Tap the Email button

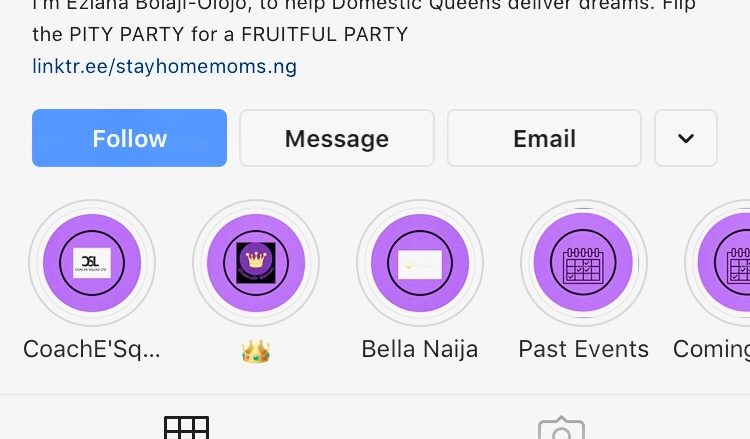tap(544, 138)
